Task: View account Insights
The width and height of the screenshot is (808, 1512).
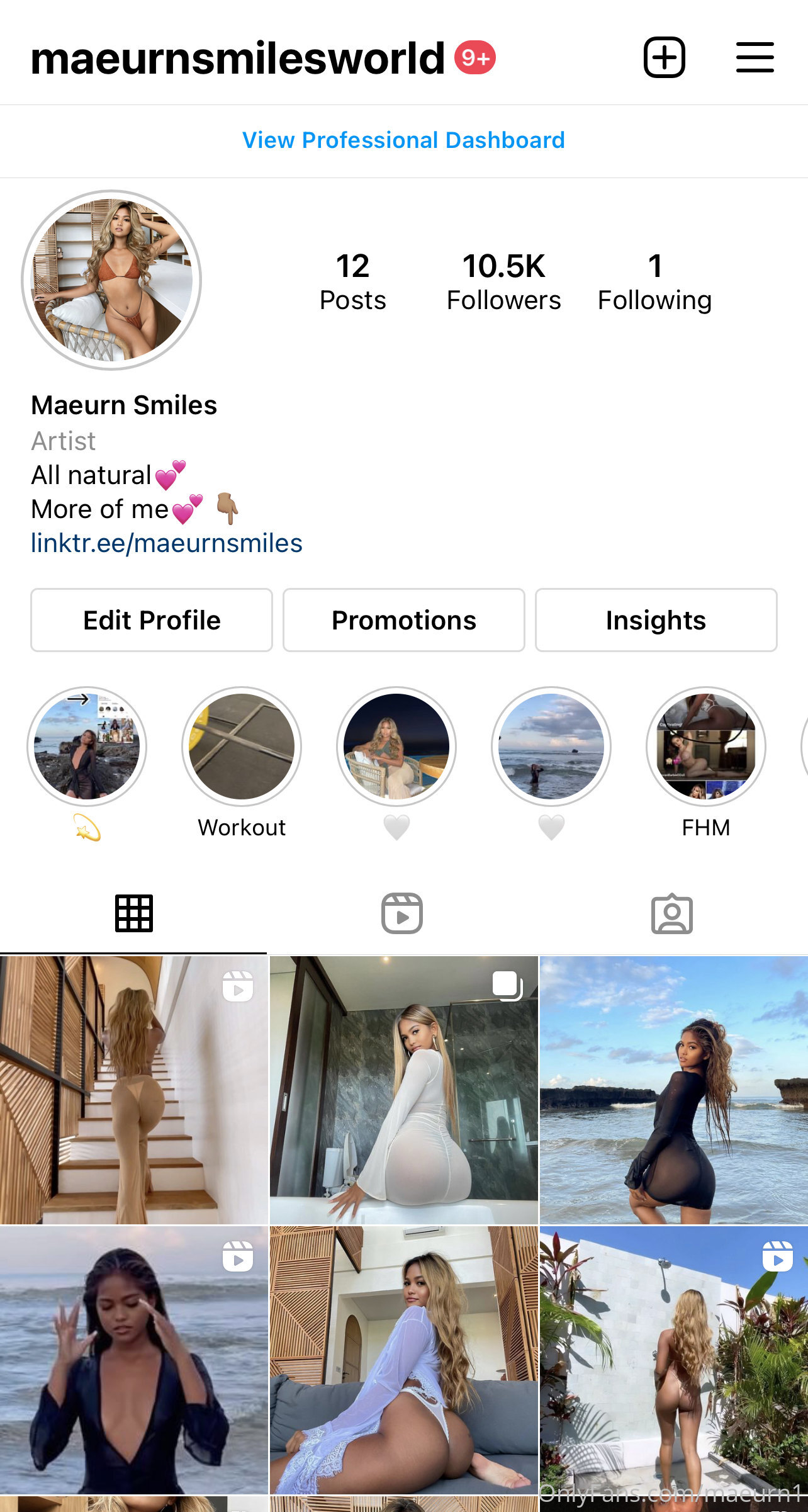Action: 656,620
